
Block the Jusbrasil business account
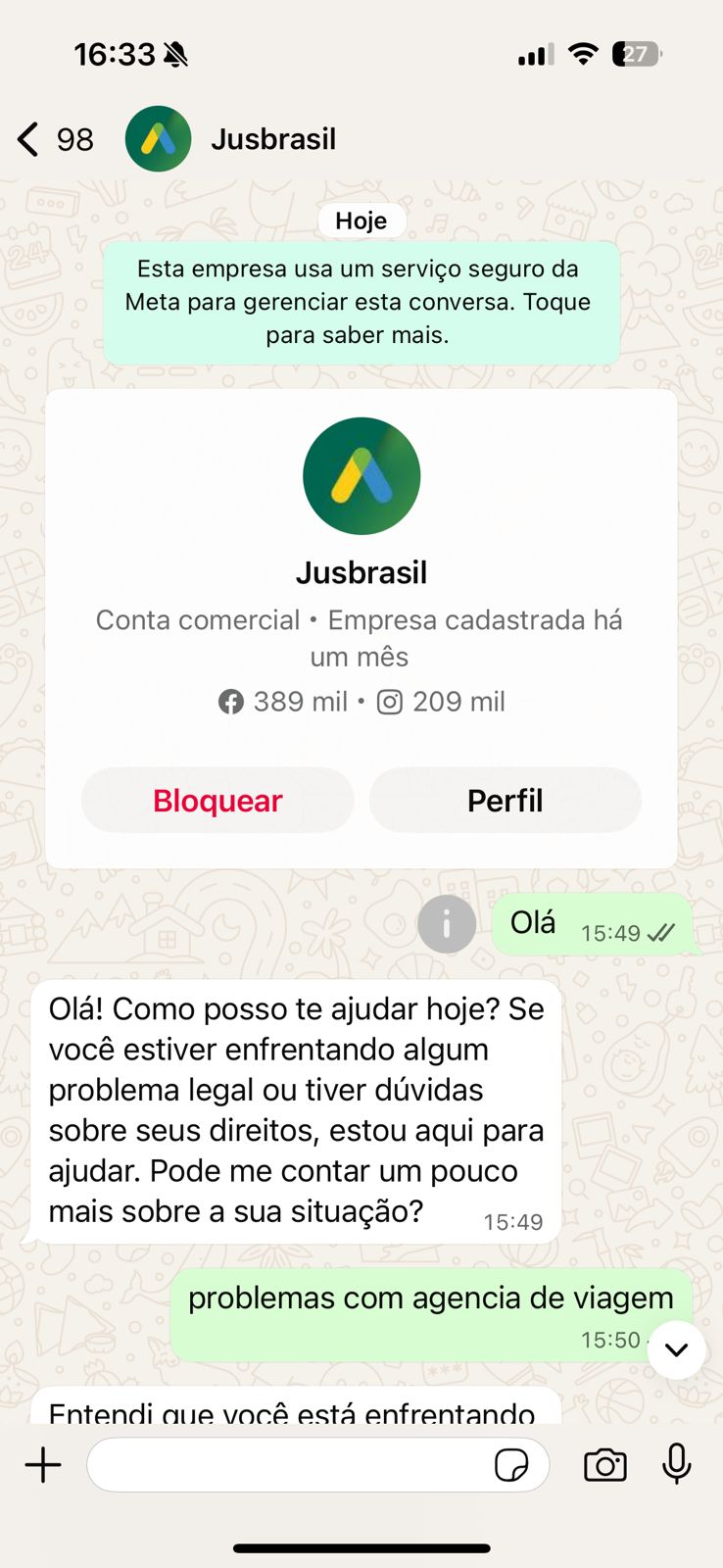217,801
